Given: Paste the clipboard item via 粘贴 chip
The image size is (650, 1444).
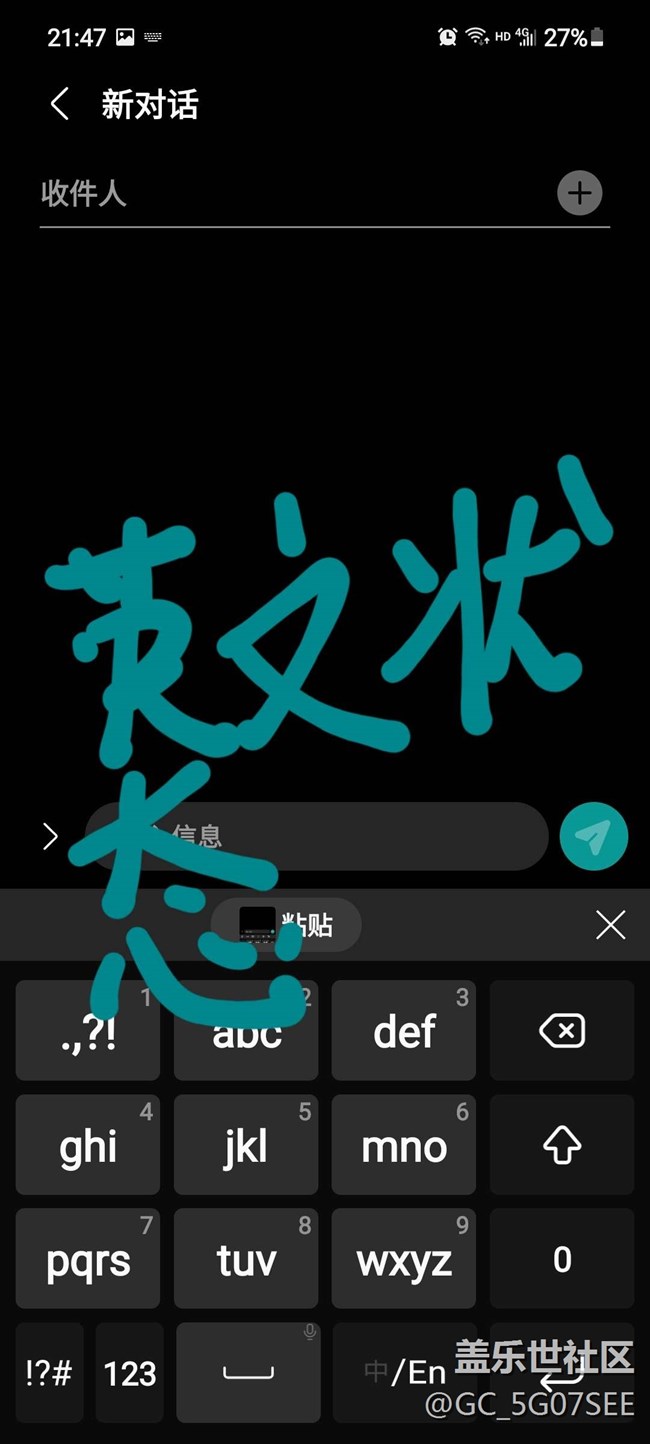Looking at the screenshot, I should click(x=286, y=925).
